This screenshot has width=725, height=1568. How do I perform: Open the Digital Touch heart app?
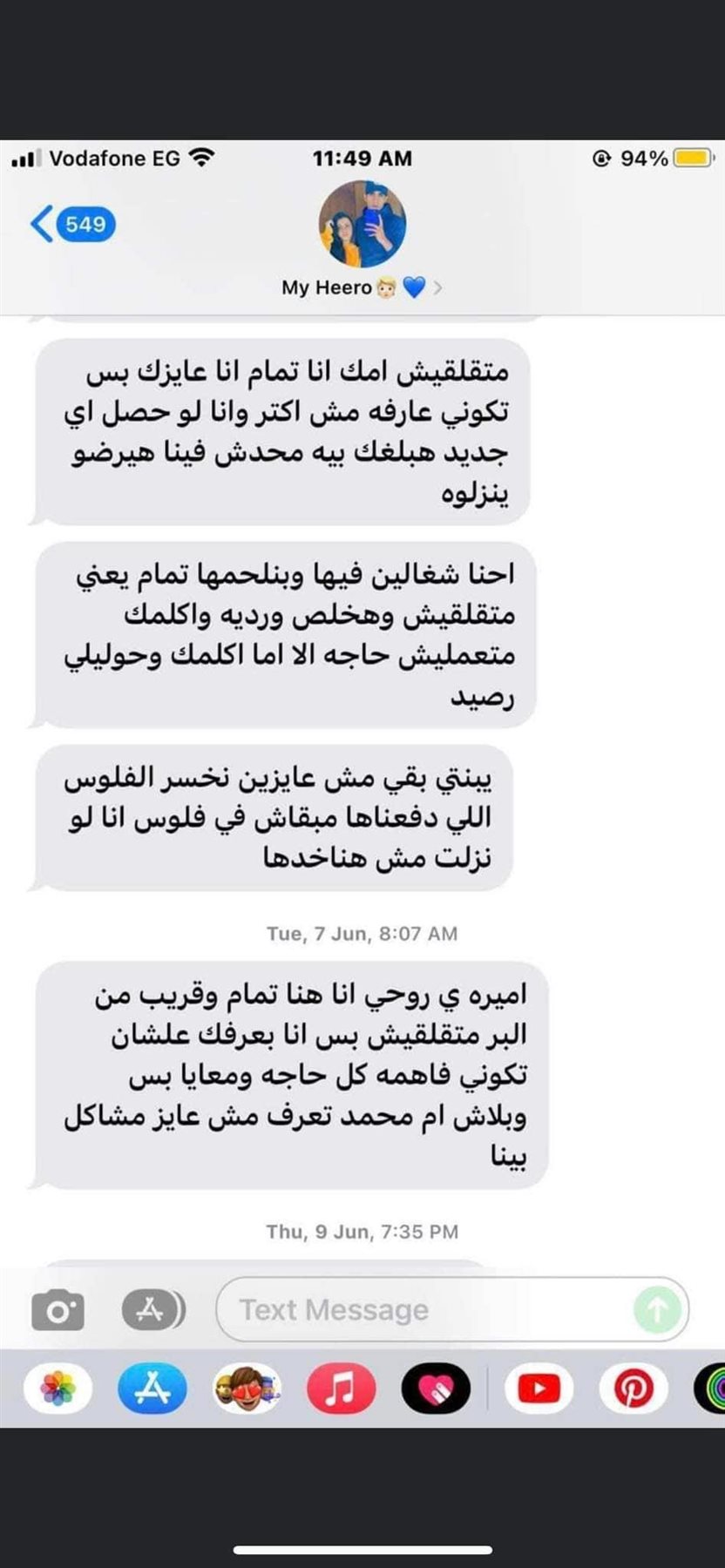coord(436,1389)
